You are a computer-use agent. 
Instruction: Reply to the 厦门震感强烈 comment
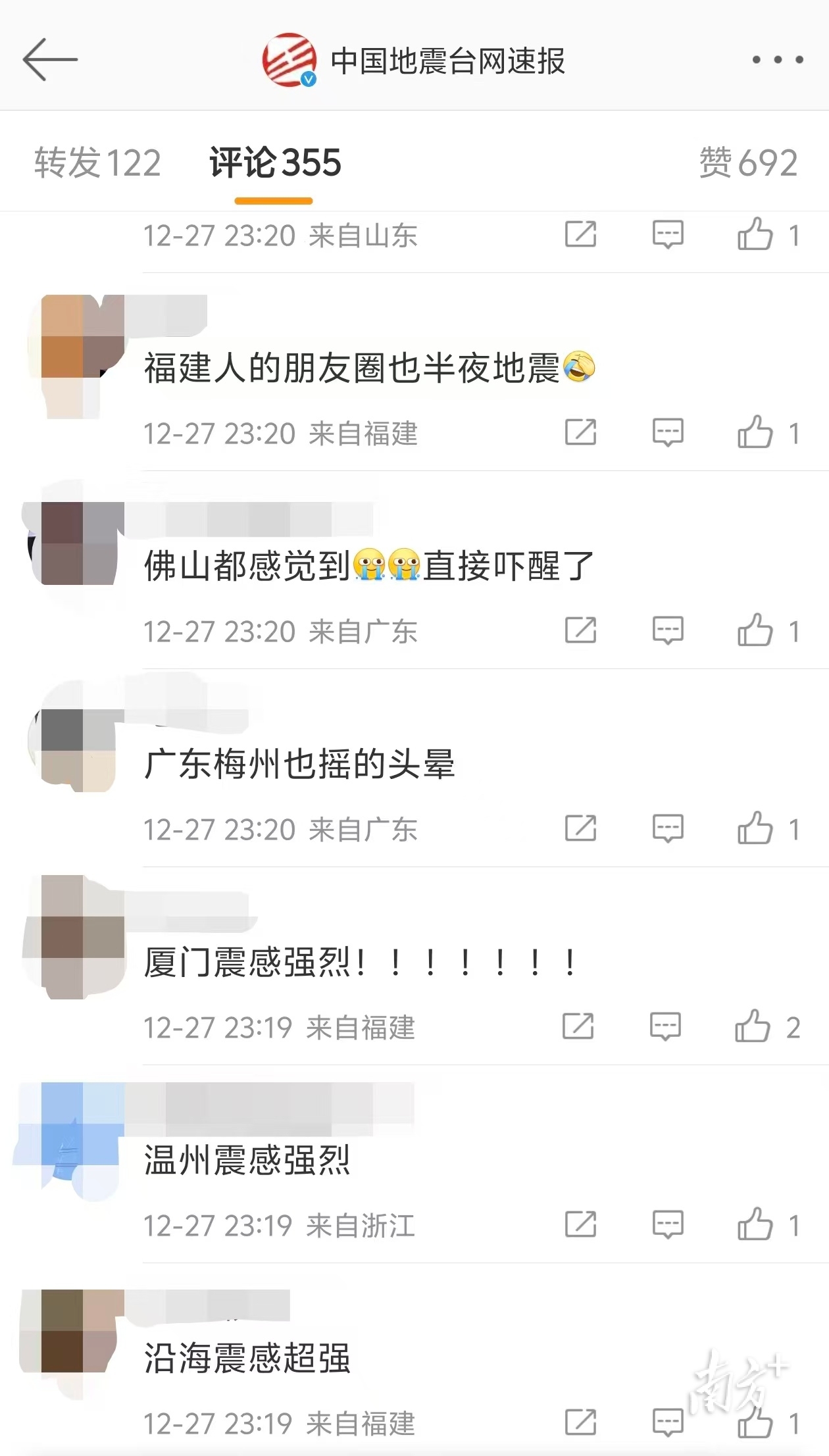point(665,1026)
